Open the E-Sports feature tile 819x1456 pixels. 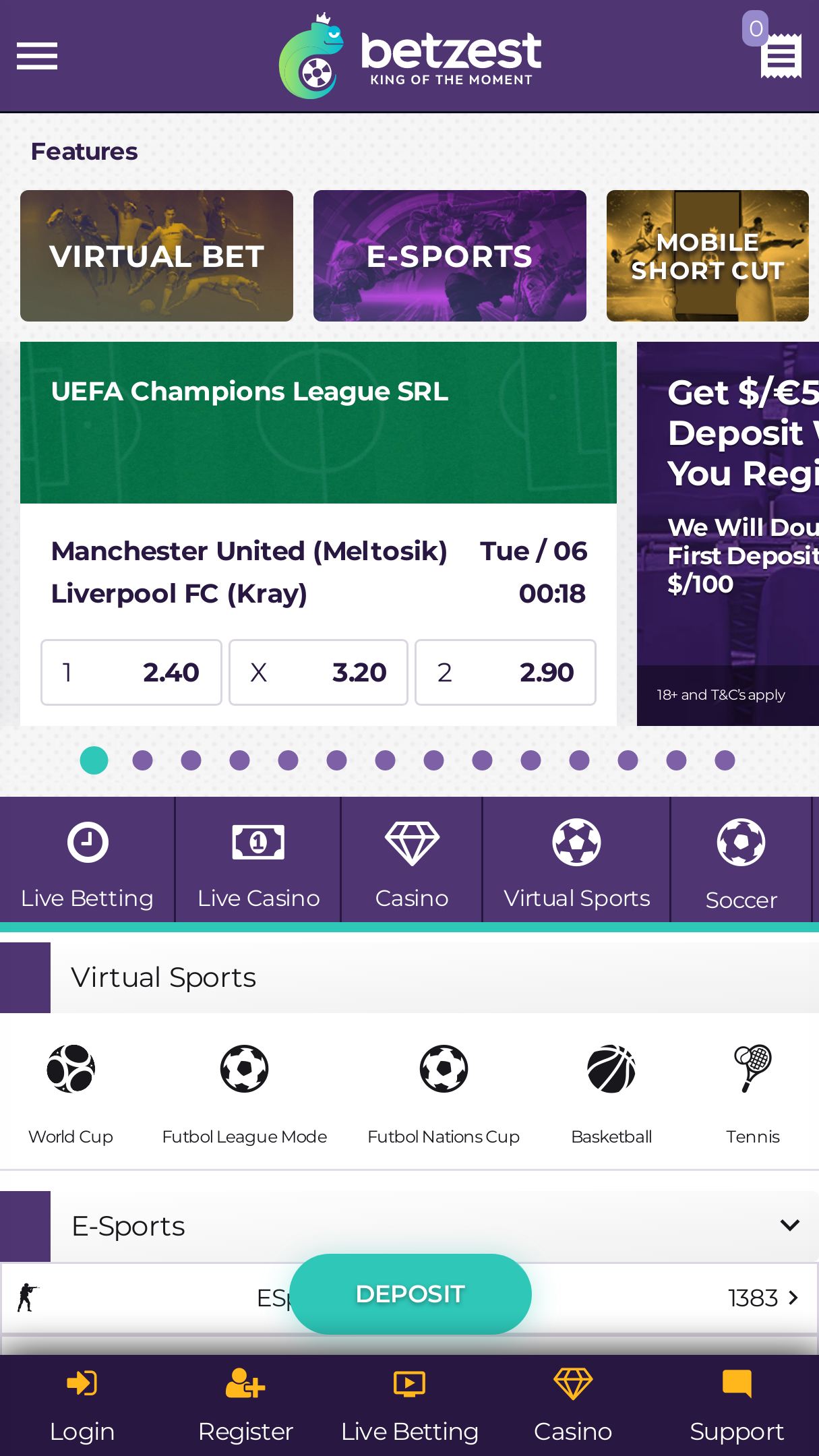pyautogui.click(x=450, y=255)
